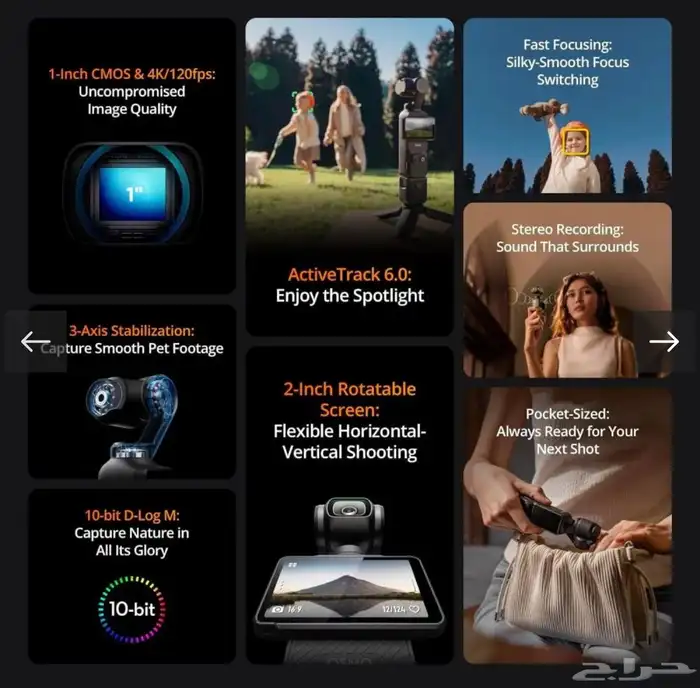Show the next image with right arrow

pos(664,342)
